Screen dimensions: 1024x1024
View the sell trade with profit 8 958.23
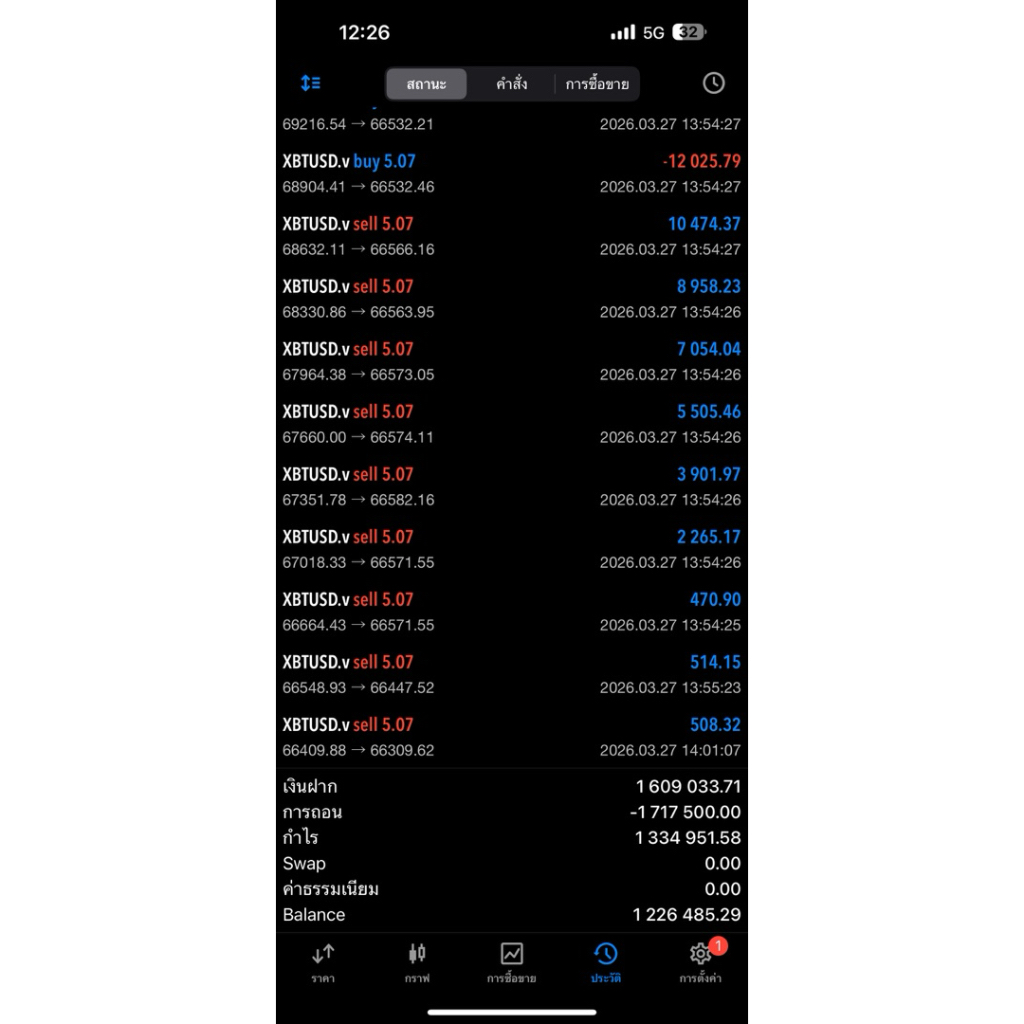point(511,298)
